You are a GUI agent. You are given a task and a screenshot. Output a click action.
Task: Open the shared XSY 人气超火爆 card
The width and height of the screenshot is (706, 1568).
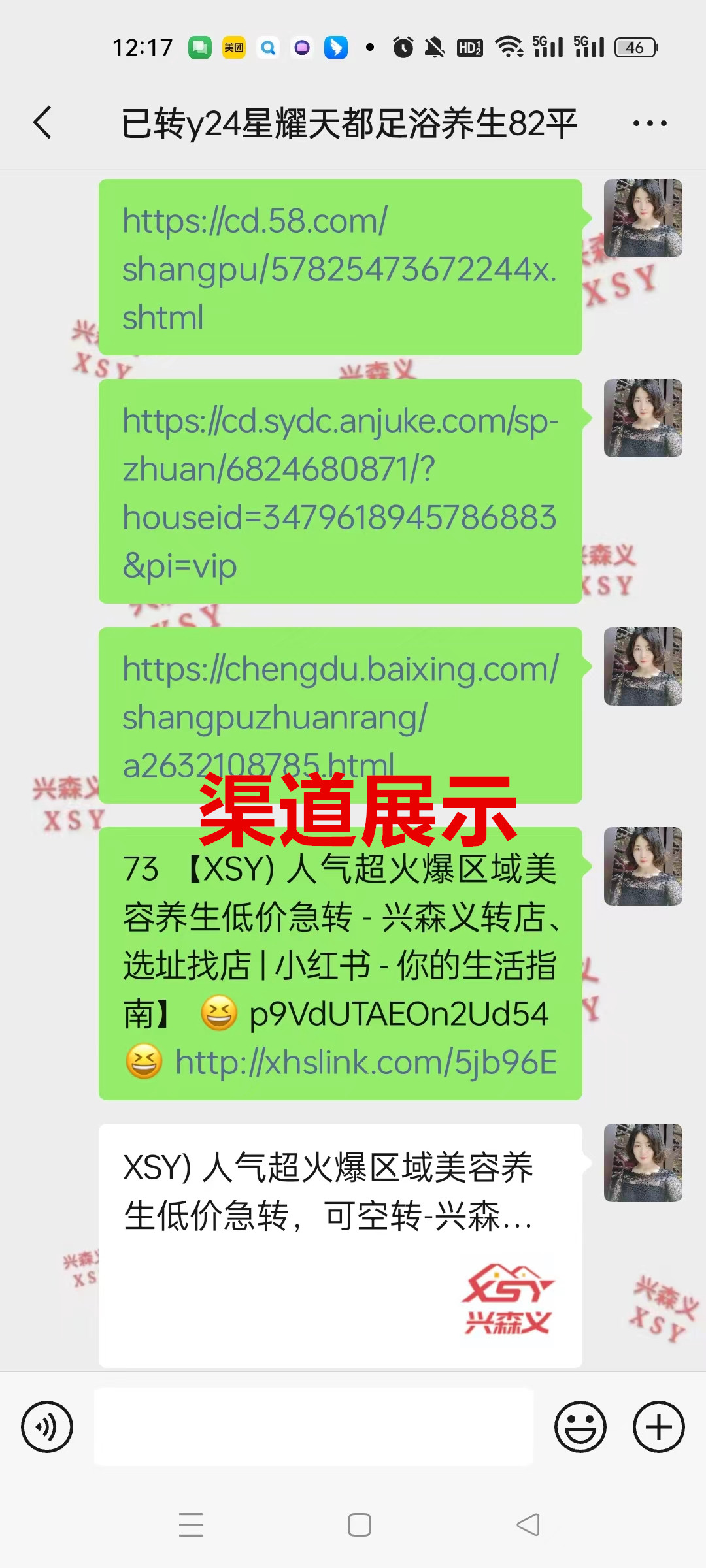(339, 1245)
